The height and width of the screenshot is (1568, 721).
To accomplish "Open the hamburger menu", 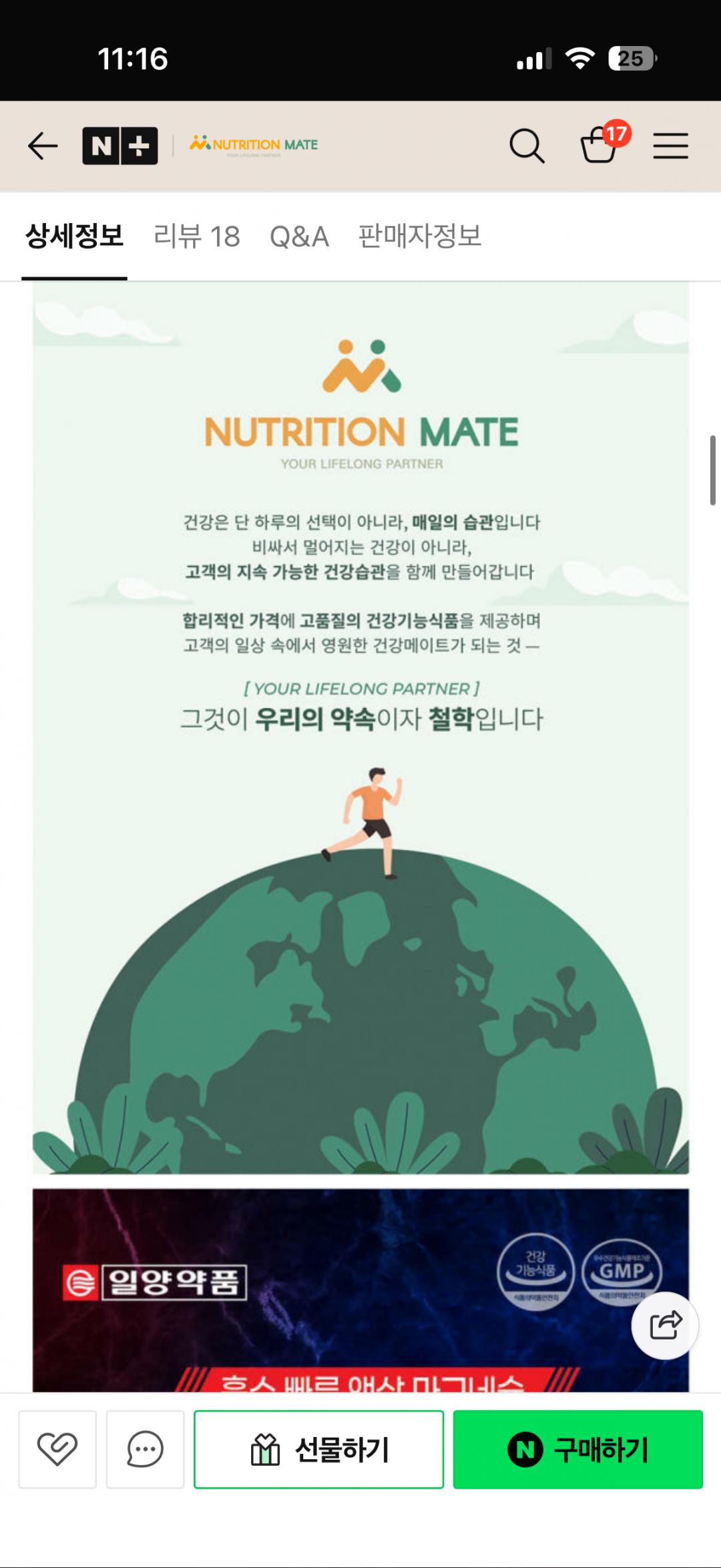I will 670,146.
